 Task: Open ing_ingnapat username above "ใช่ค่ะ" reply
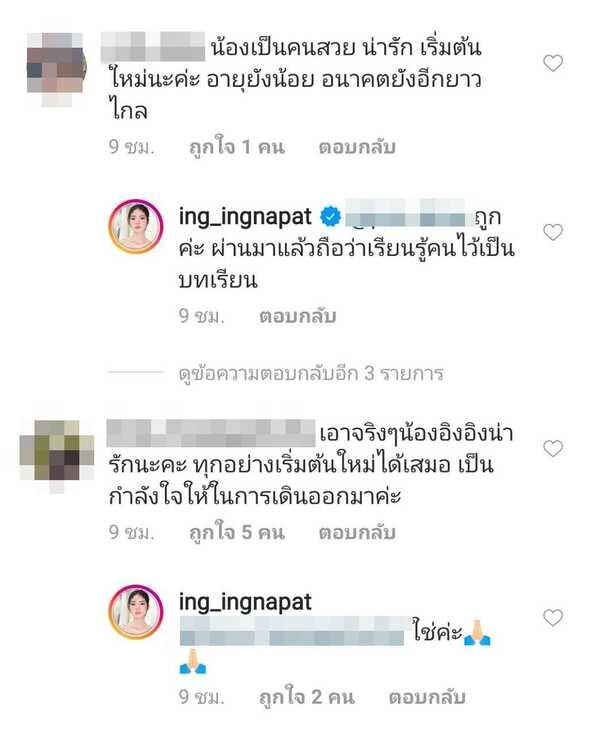coord(244,601)
